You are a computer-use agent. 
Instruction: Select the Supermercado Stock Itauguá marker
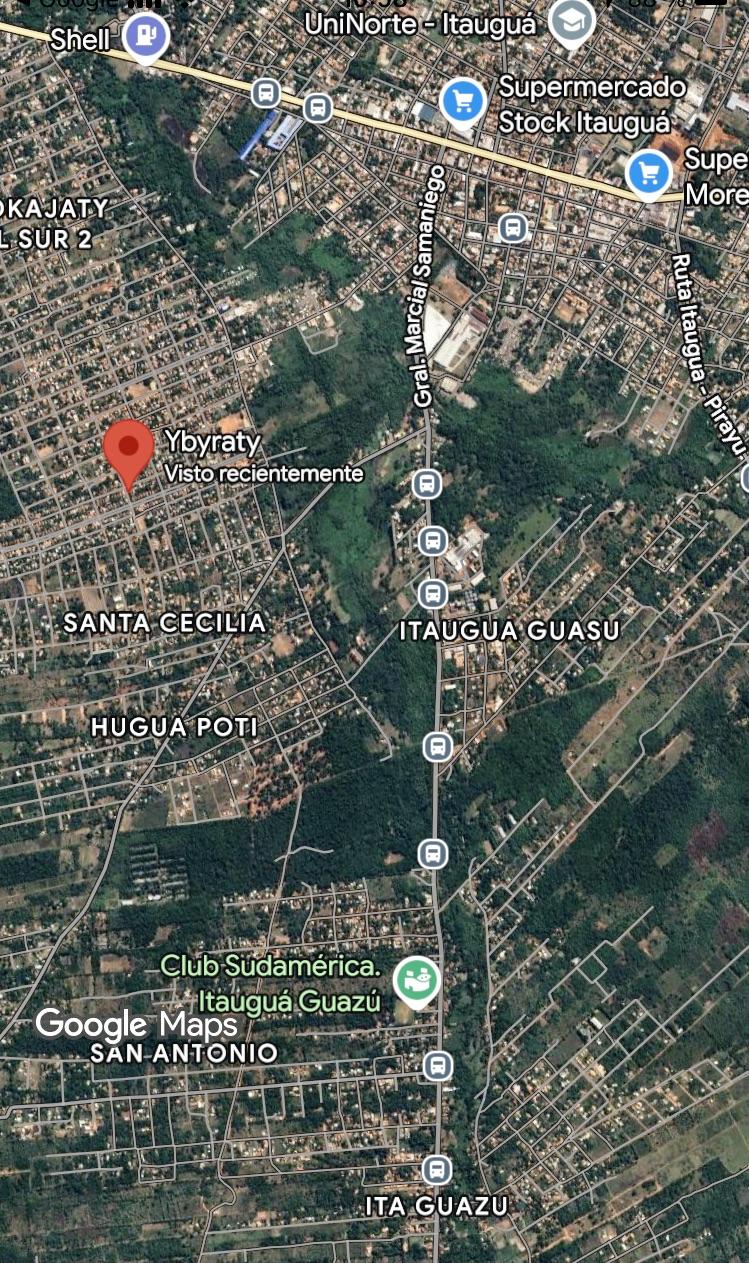[463, 102]
